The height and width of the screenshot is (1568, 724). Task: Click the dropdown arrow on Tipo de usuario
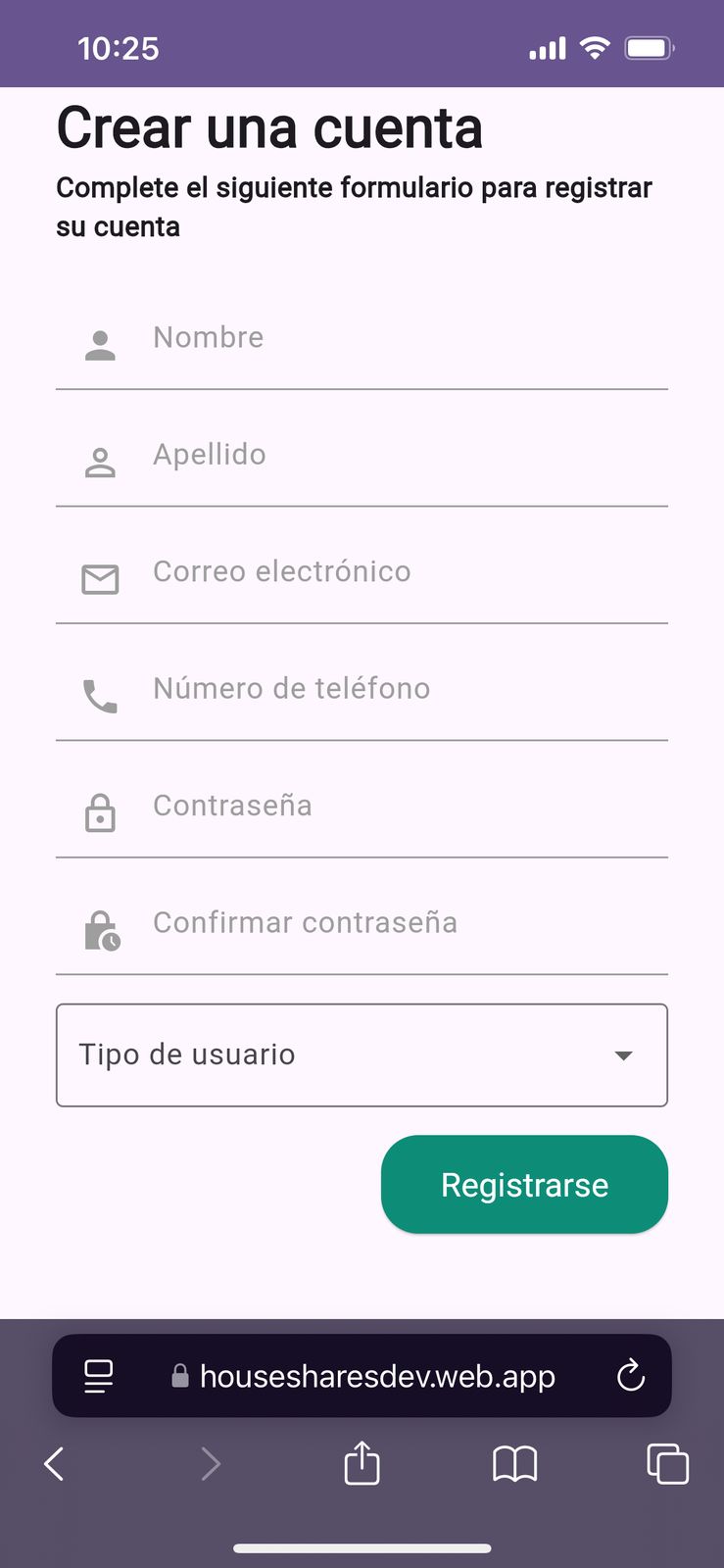(x=624, y=1054)
